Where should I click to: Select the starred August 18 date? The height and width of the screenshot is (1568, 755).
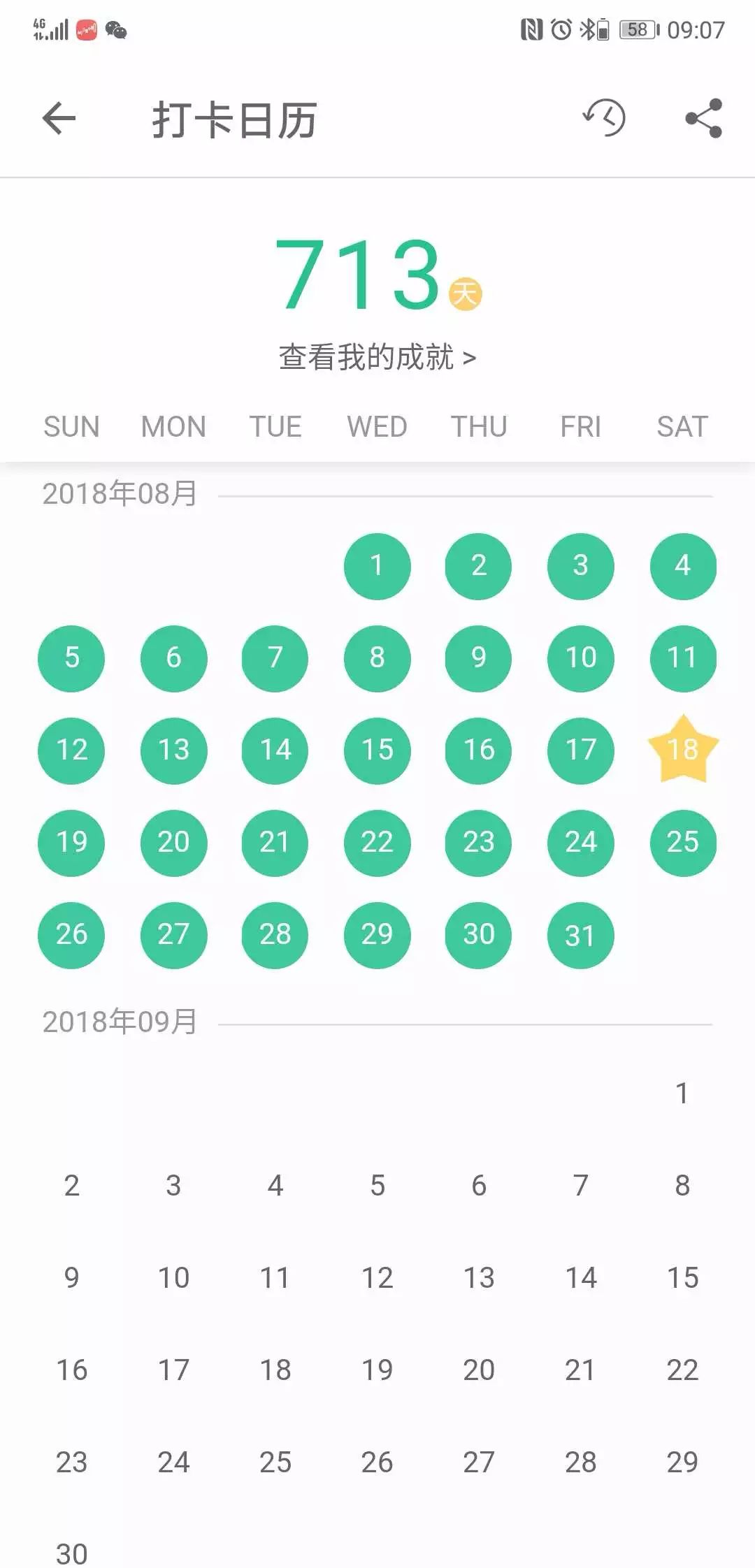(x=683, y=749)
